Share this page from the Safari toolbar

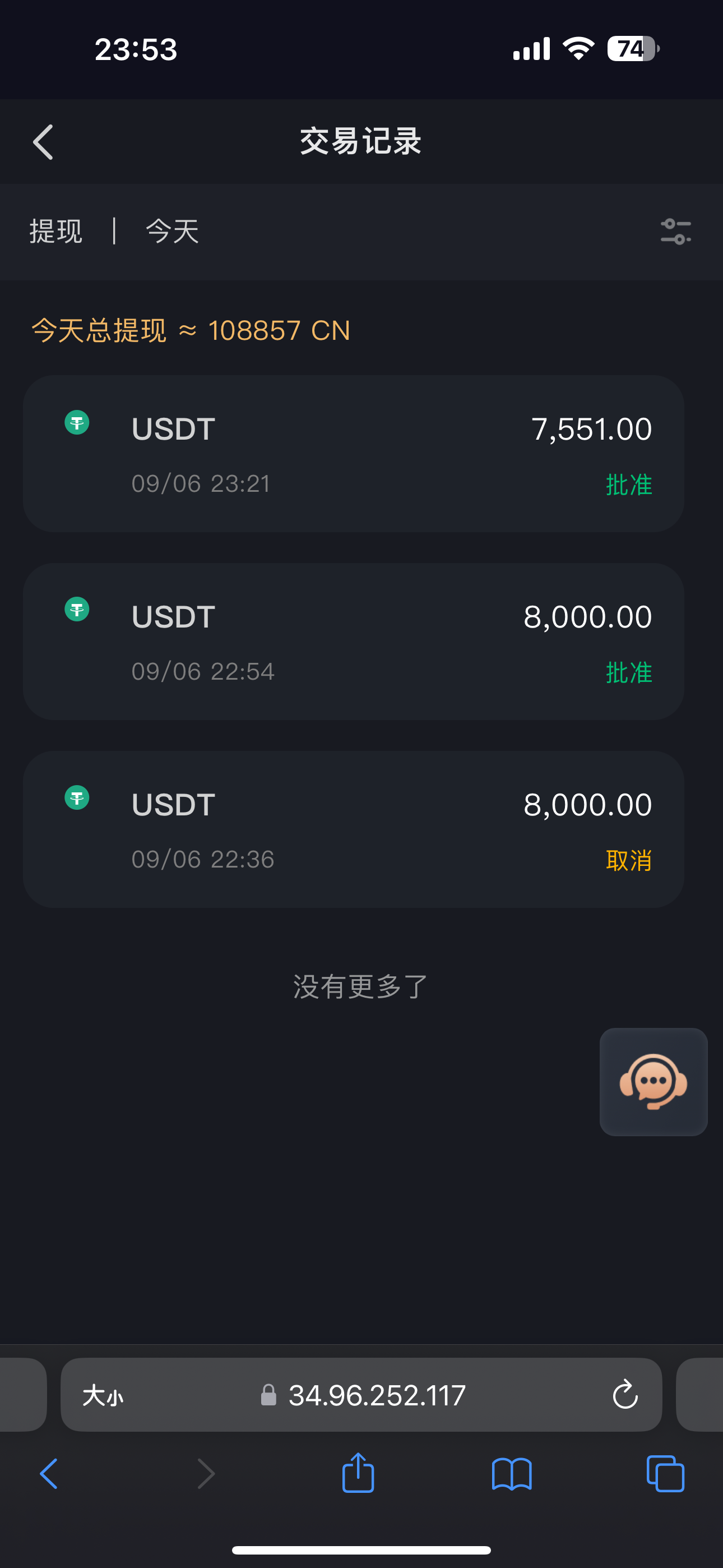tap(358, 1474)
